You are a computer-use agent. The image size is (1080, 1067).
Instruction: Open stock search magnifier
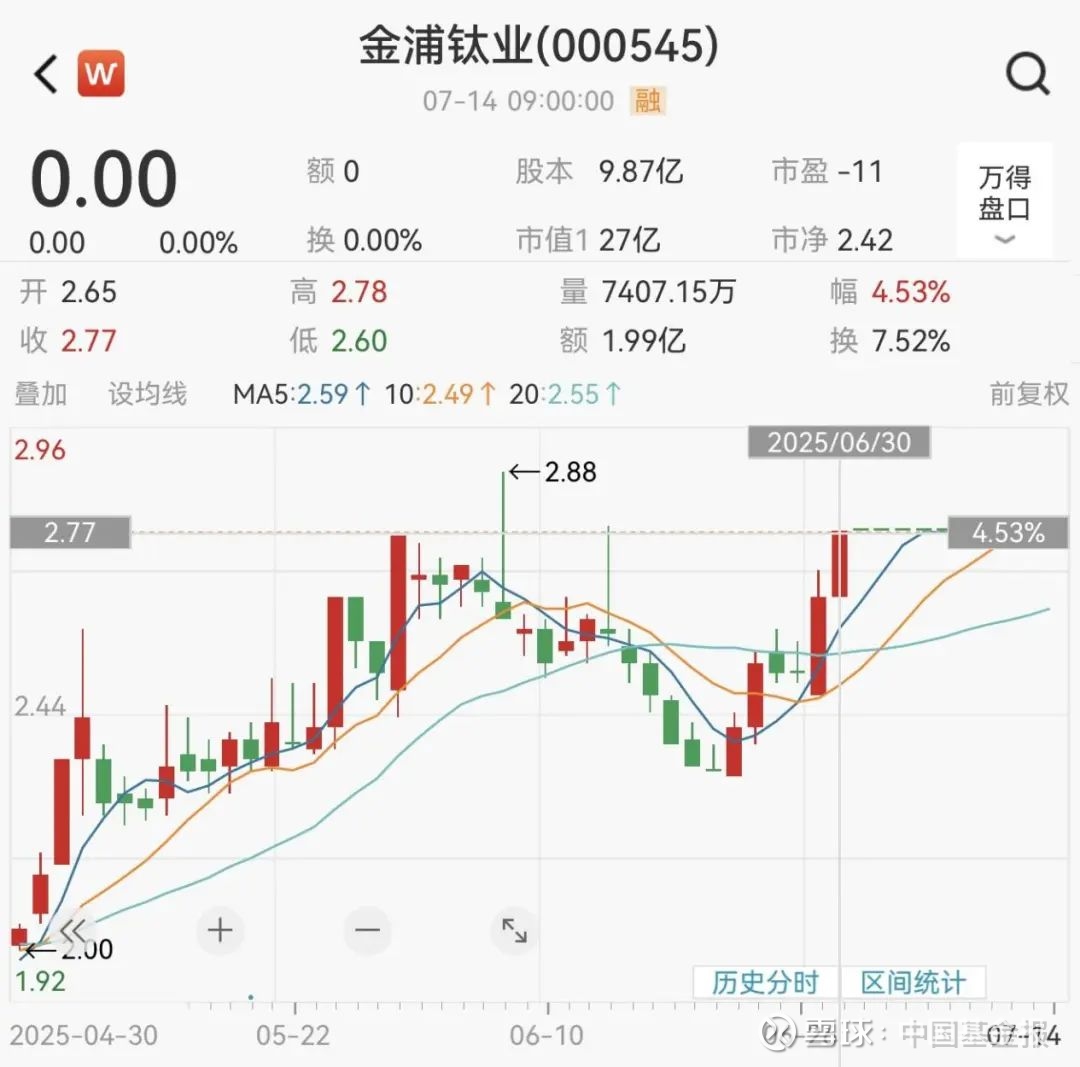pos(1027,74)
